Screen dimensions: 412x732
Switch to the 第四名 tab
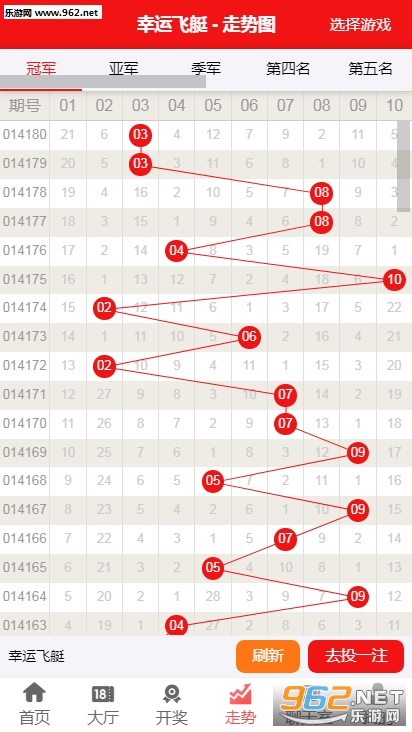click(288, 69)
